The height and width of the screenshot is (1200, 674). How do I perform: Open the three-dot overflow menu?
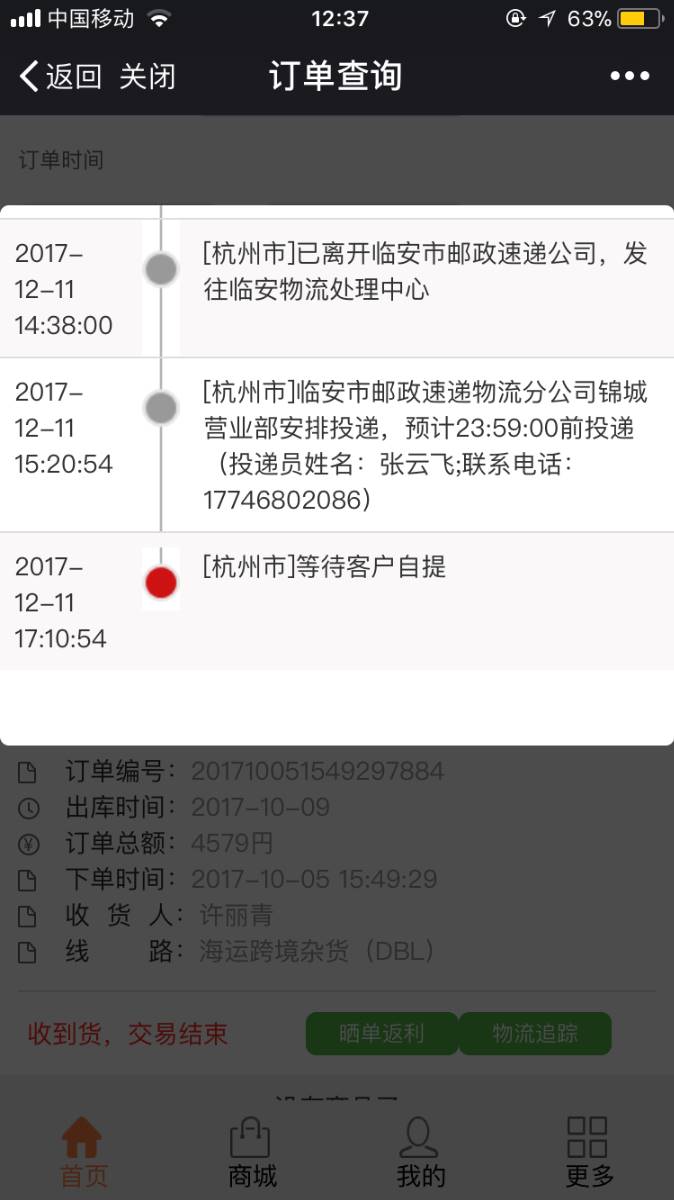(630, 76)
